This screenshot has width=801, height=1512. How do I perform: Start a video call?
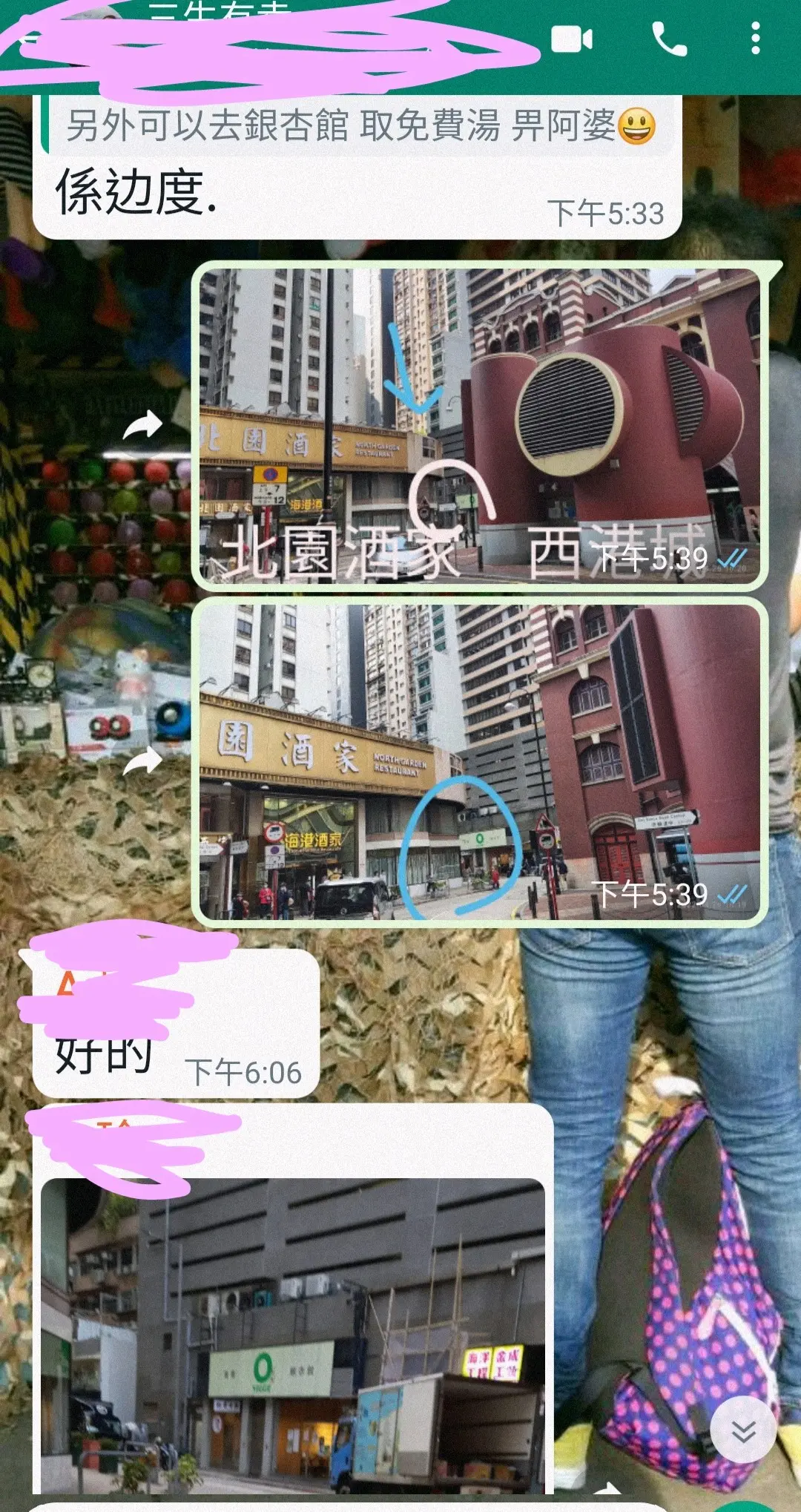(572, 39)
